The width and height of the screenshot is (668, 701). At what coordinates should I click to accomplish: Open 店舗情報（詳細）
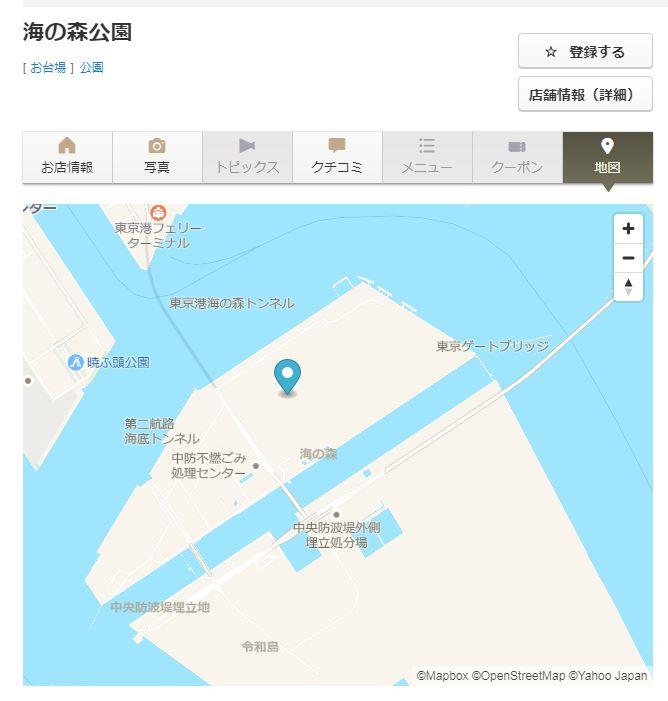[x=585, y=95]
